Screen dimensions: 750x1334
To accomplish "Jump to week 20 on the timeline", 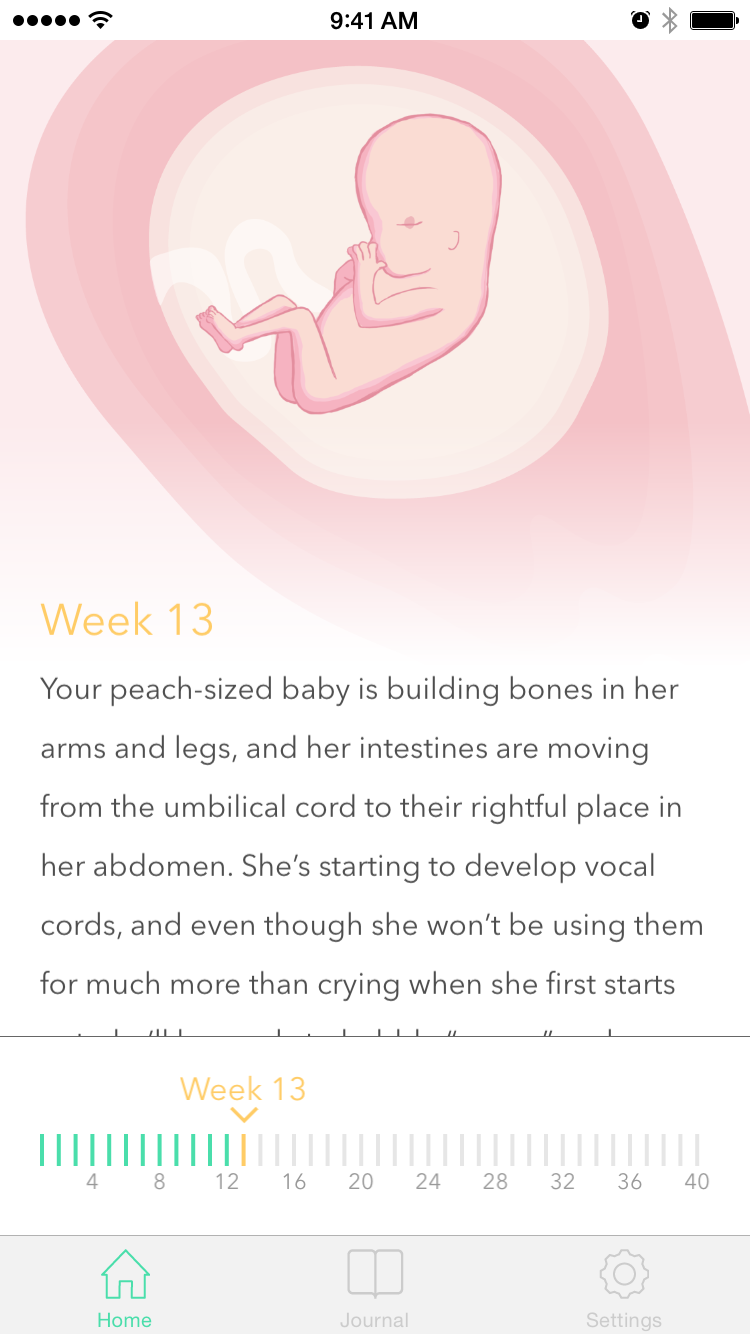I will pyautogui.click(x=361, y=1150).
